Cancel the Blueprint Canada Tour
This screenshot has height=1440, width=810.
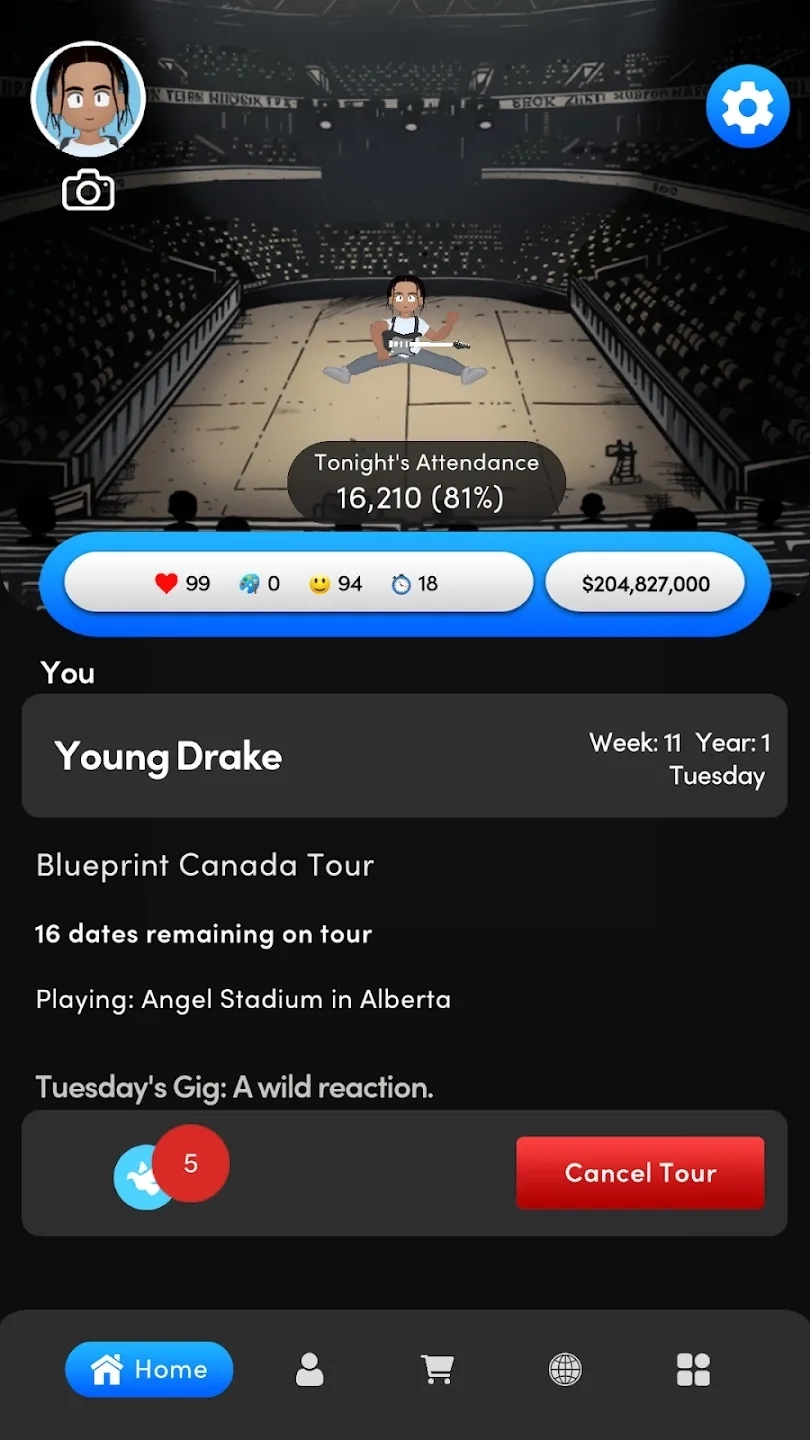coord(640,1173)
